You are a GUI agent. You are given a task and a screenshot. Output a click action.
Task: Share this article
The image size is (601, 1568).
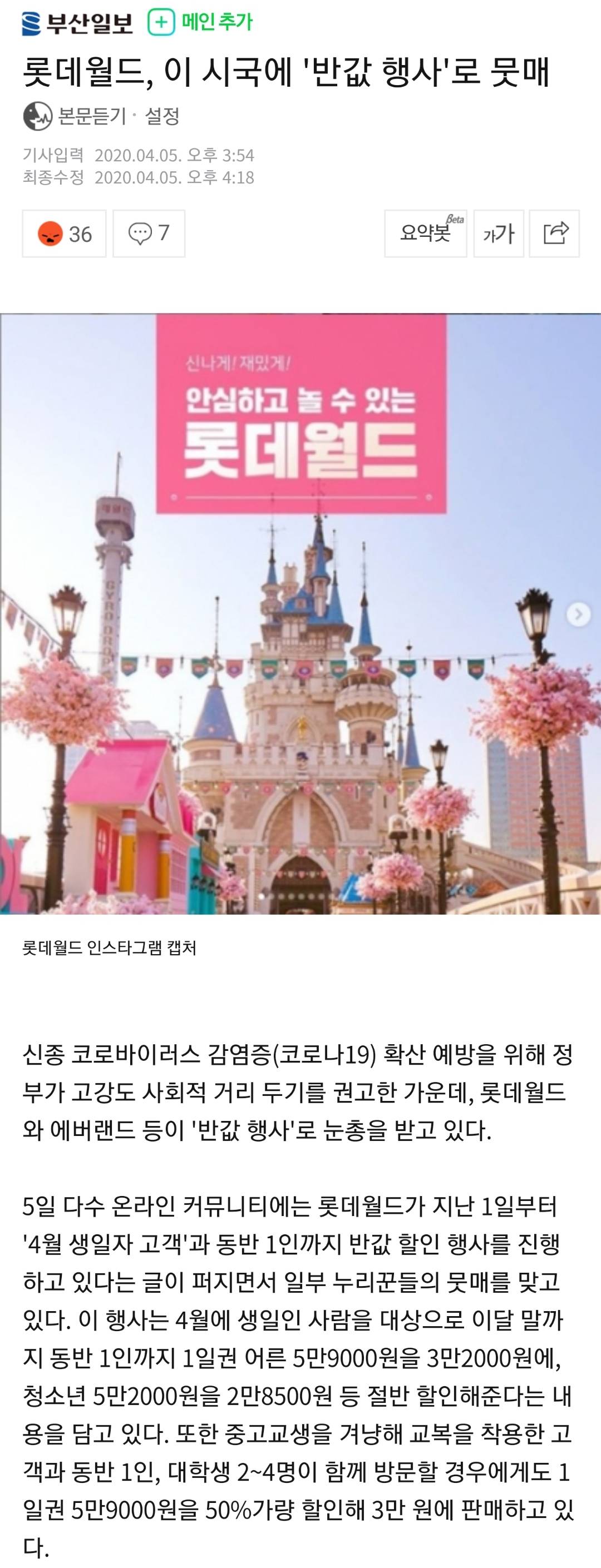coord(554,234)
